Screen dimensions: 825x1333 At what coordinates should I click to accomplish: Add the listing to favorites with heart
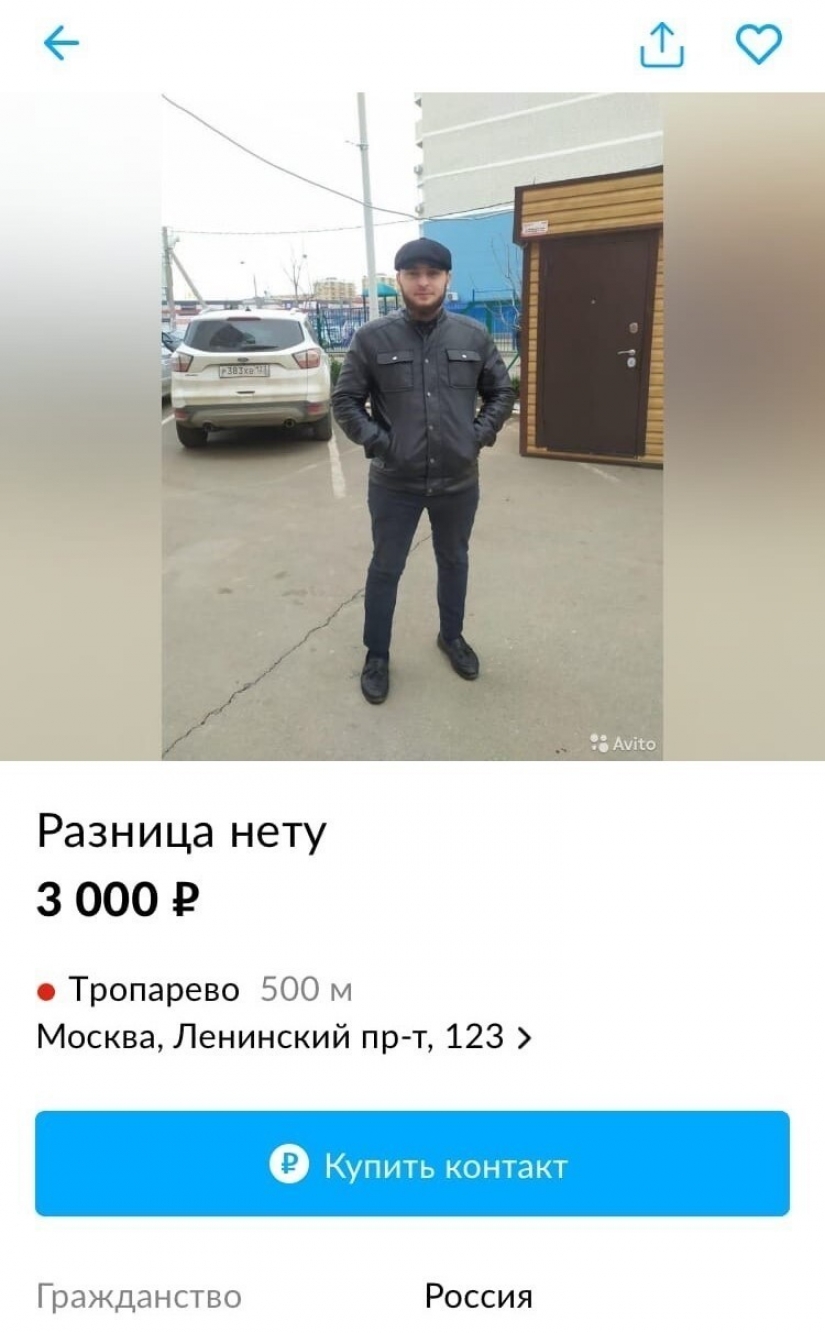click(x=759, y=45)
